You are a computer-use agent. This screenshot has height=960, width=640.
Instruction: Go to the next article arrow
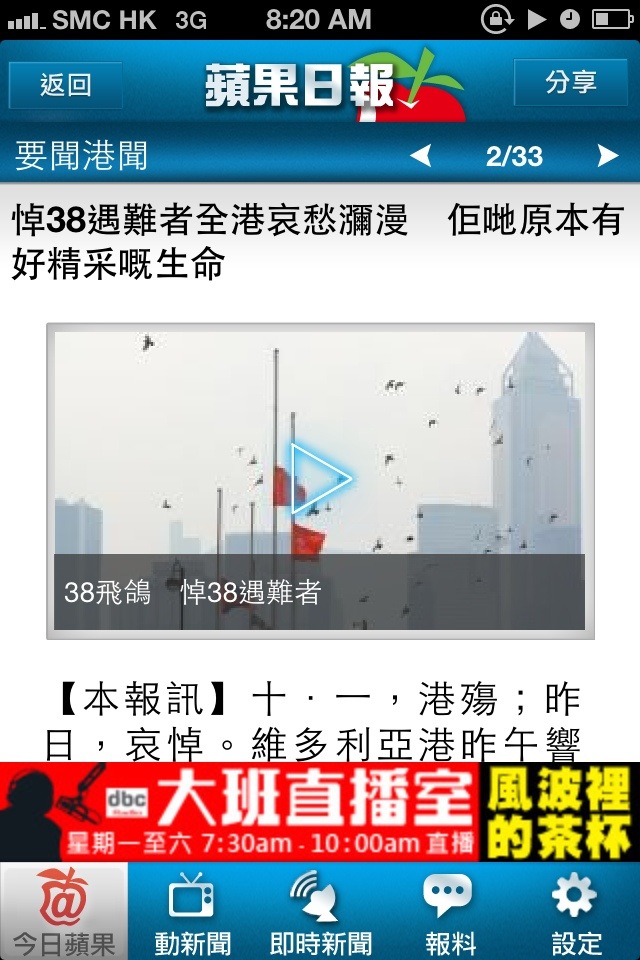(607, 156)
